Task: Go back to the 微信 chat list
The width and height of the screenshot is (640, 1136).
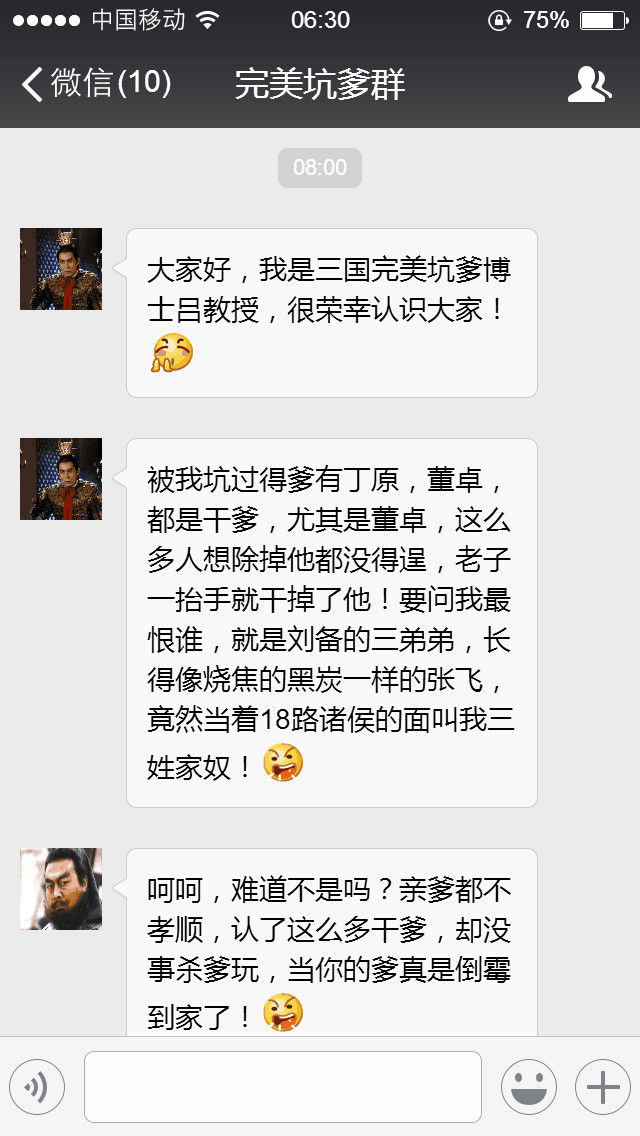Action: coord(95,84)
